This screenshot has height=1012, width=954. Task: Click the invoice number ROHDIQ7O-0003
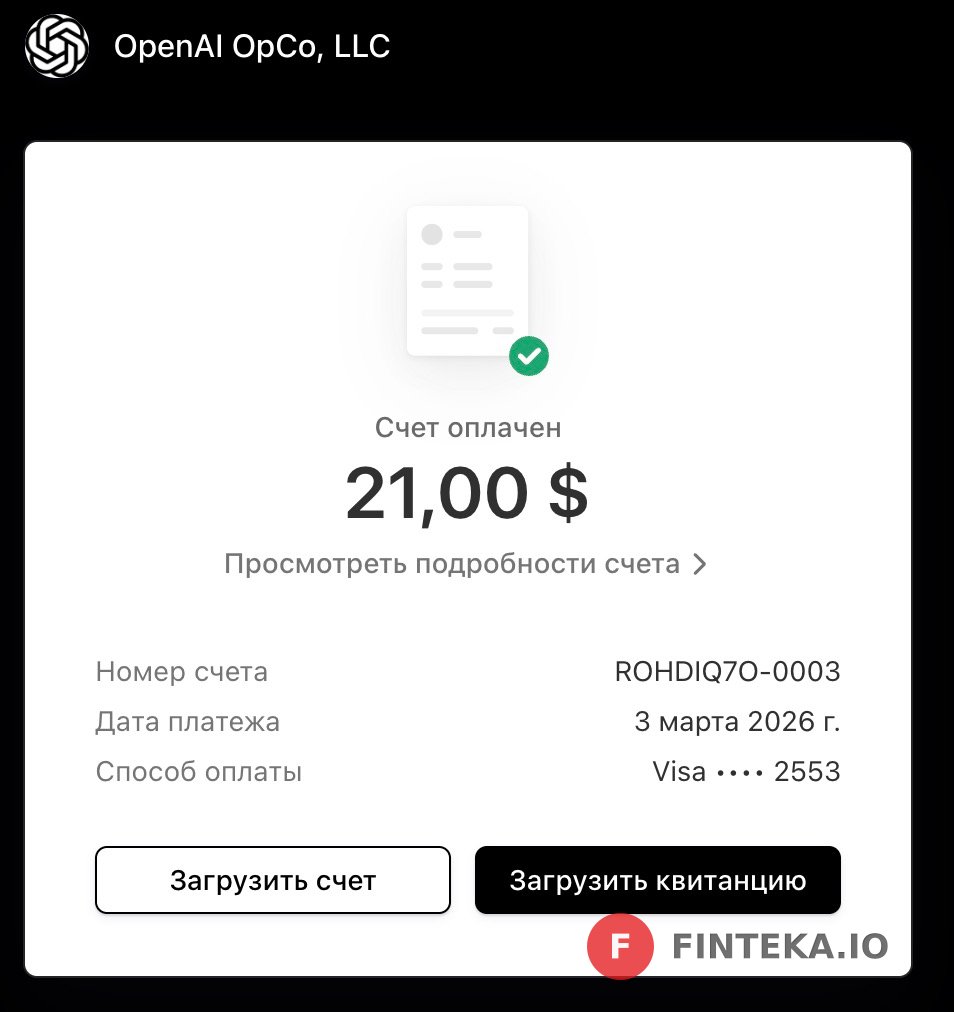728,672
